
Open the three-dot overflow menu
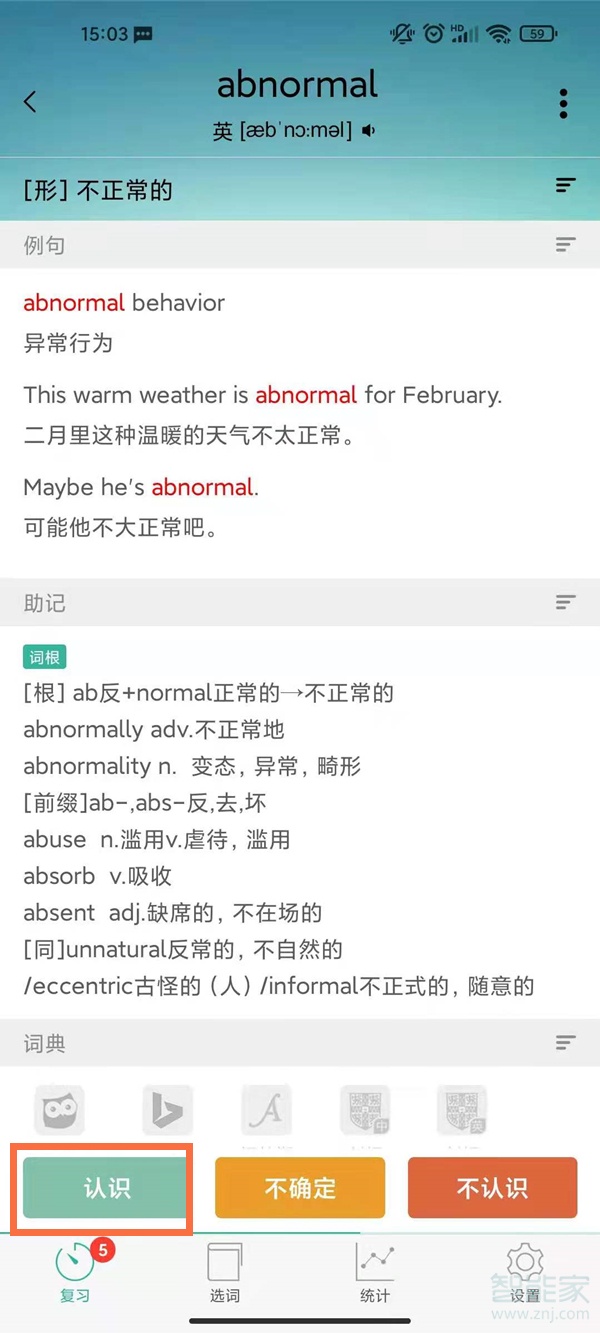pos(564,103)
